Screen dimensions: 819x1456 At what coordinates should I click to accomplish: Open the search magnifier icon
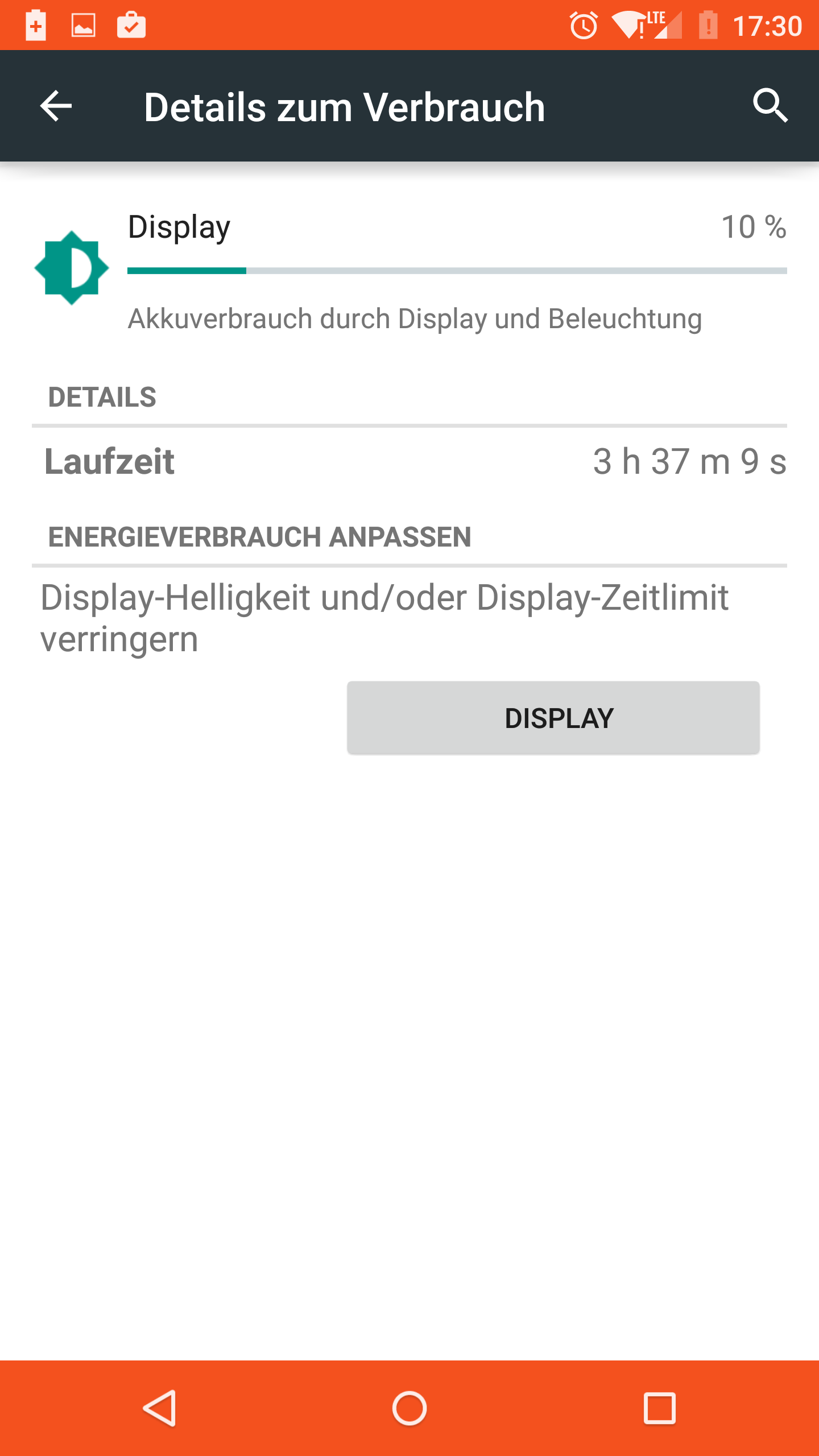tap(771, 106)
